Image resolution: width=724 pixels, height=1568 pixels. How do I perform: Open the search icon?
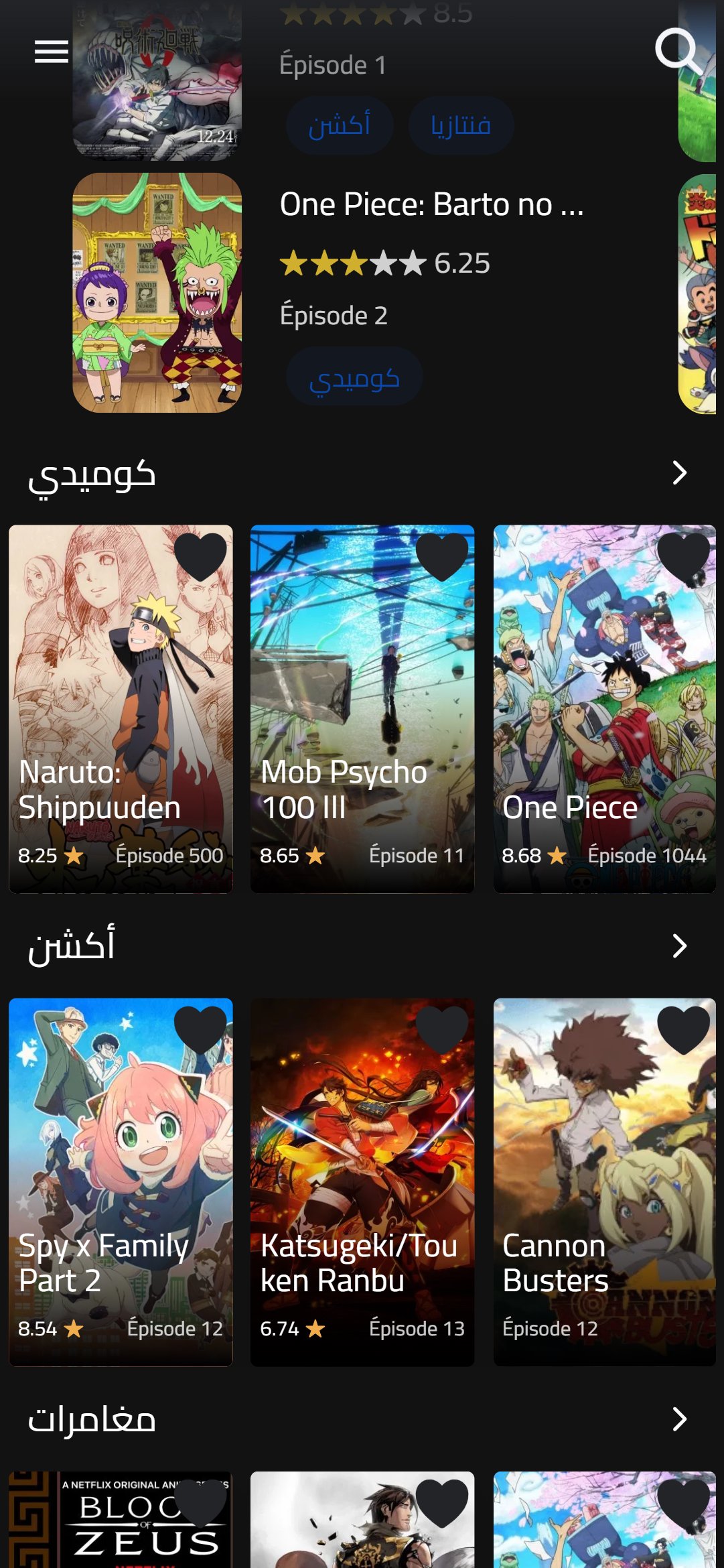[x=677, y=51]
